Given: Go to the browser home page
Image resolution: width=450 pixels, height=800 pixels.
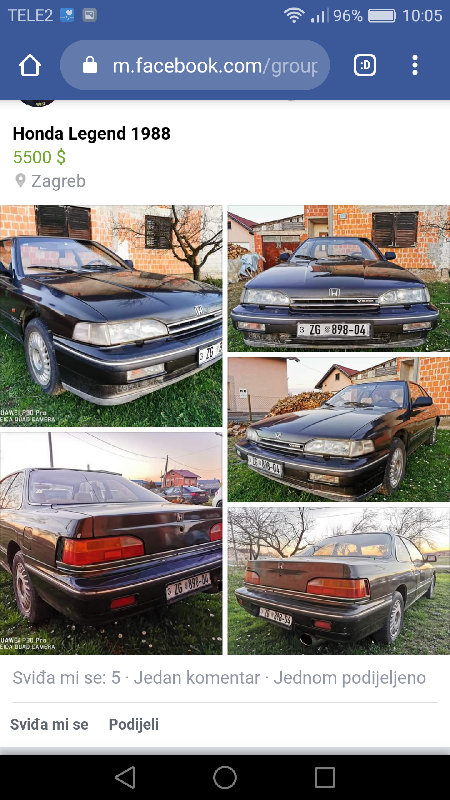Looking at the screenshot, I should click(x=30, y=66).
